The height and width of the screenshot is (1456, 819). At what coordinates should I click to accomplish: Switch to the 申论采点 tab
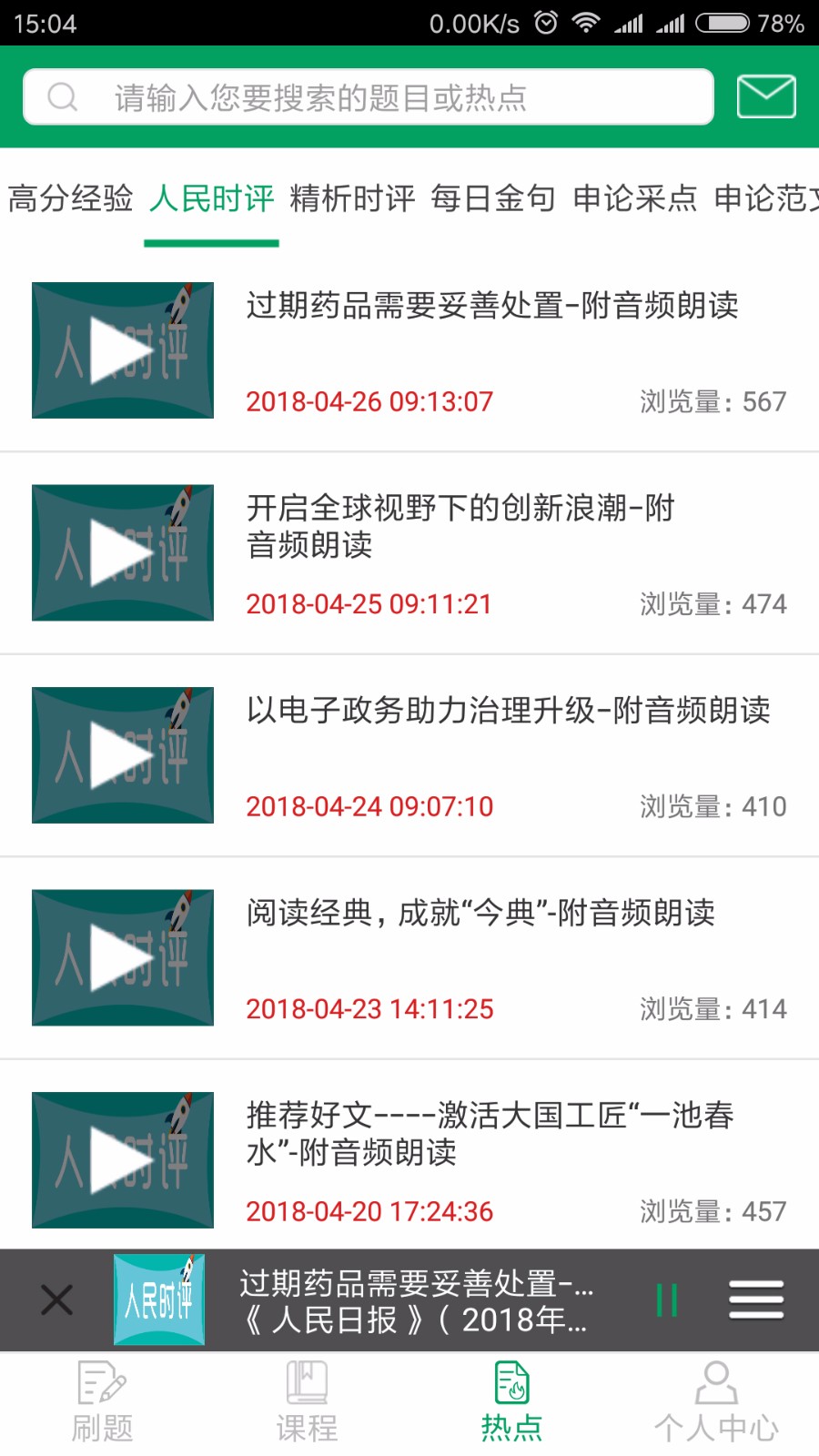(634, 198)
